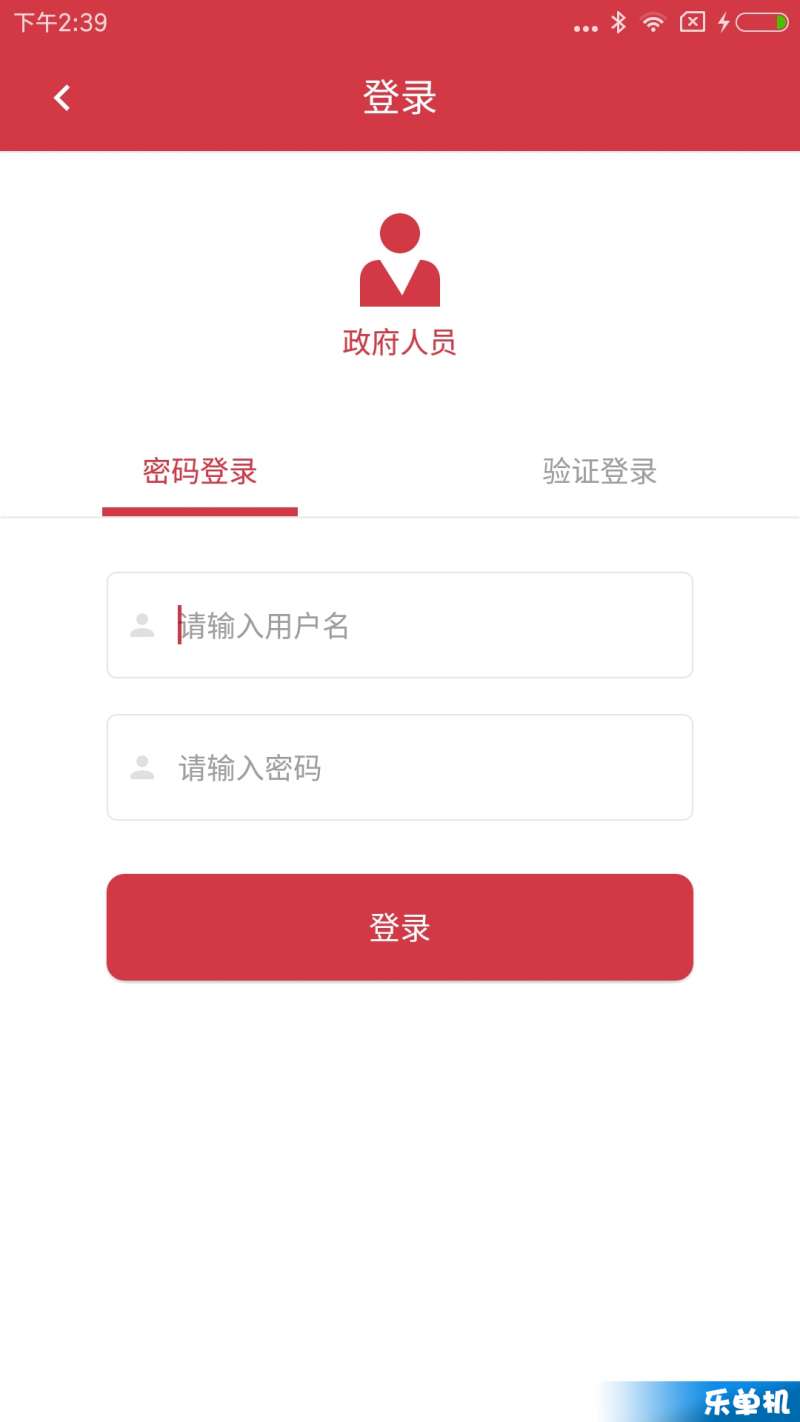Switch to the 验证登录 tab

(600, 471)
